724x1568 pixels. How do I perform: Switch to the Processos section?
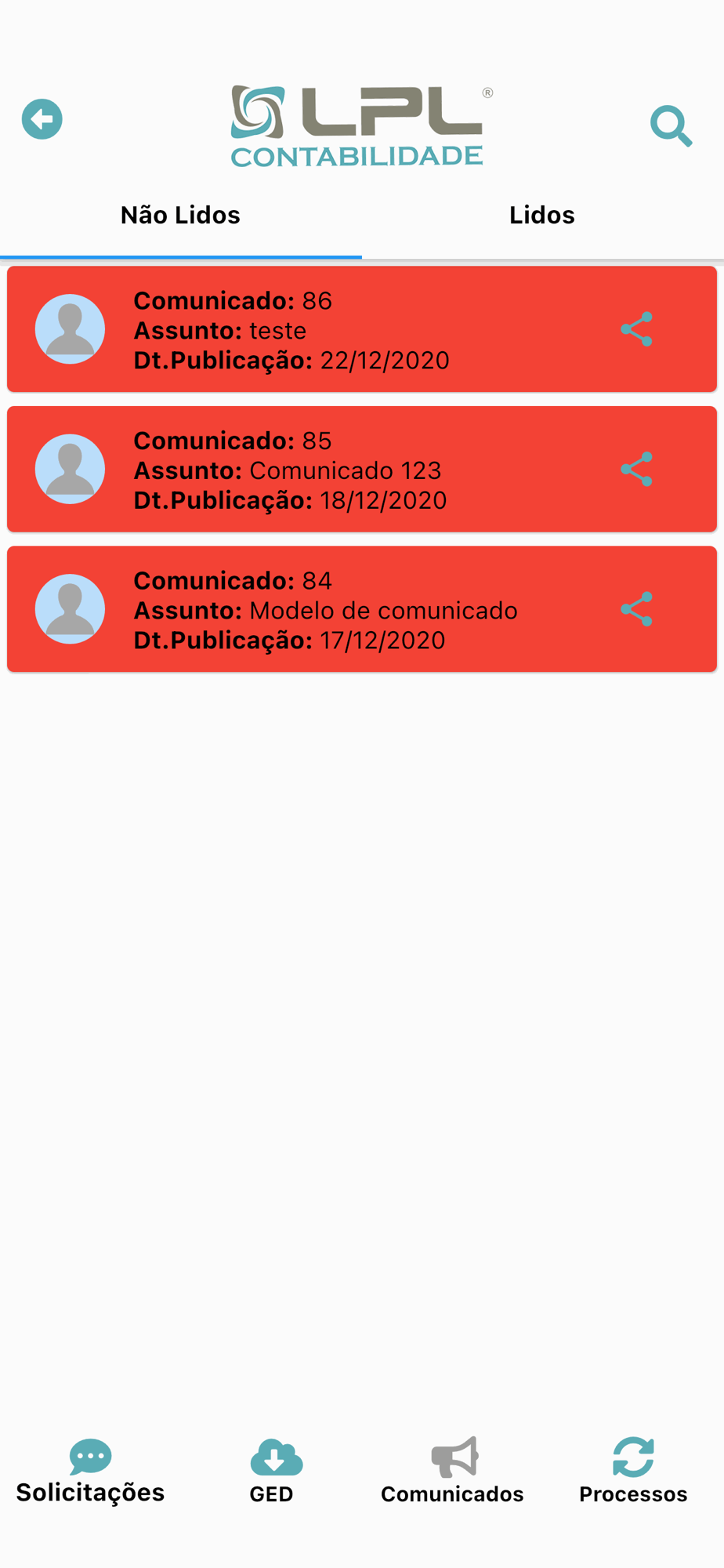633,1472
